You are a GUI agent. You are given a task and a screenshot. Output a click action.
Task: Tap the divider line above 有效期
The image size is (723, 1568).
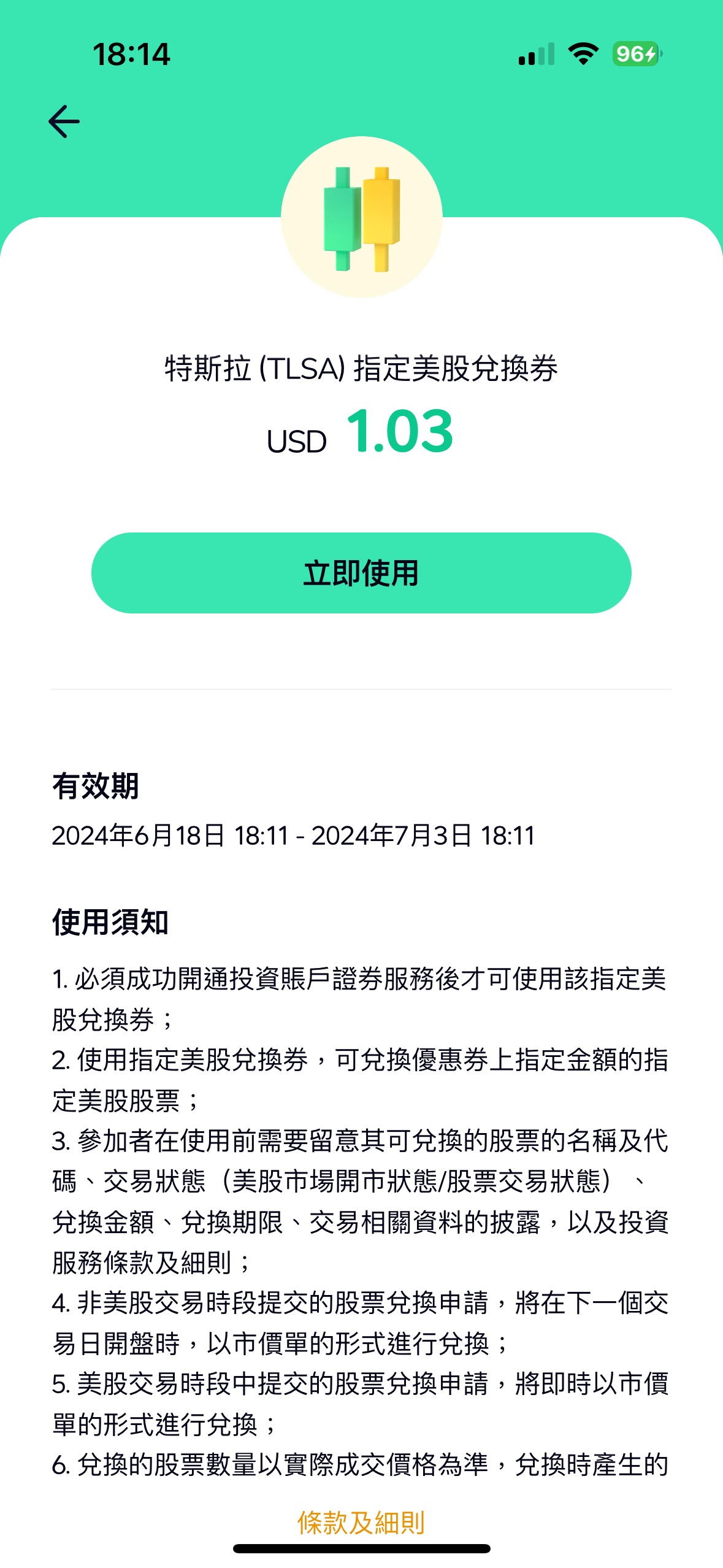point(361,690)
